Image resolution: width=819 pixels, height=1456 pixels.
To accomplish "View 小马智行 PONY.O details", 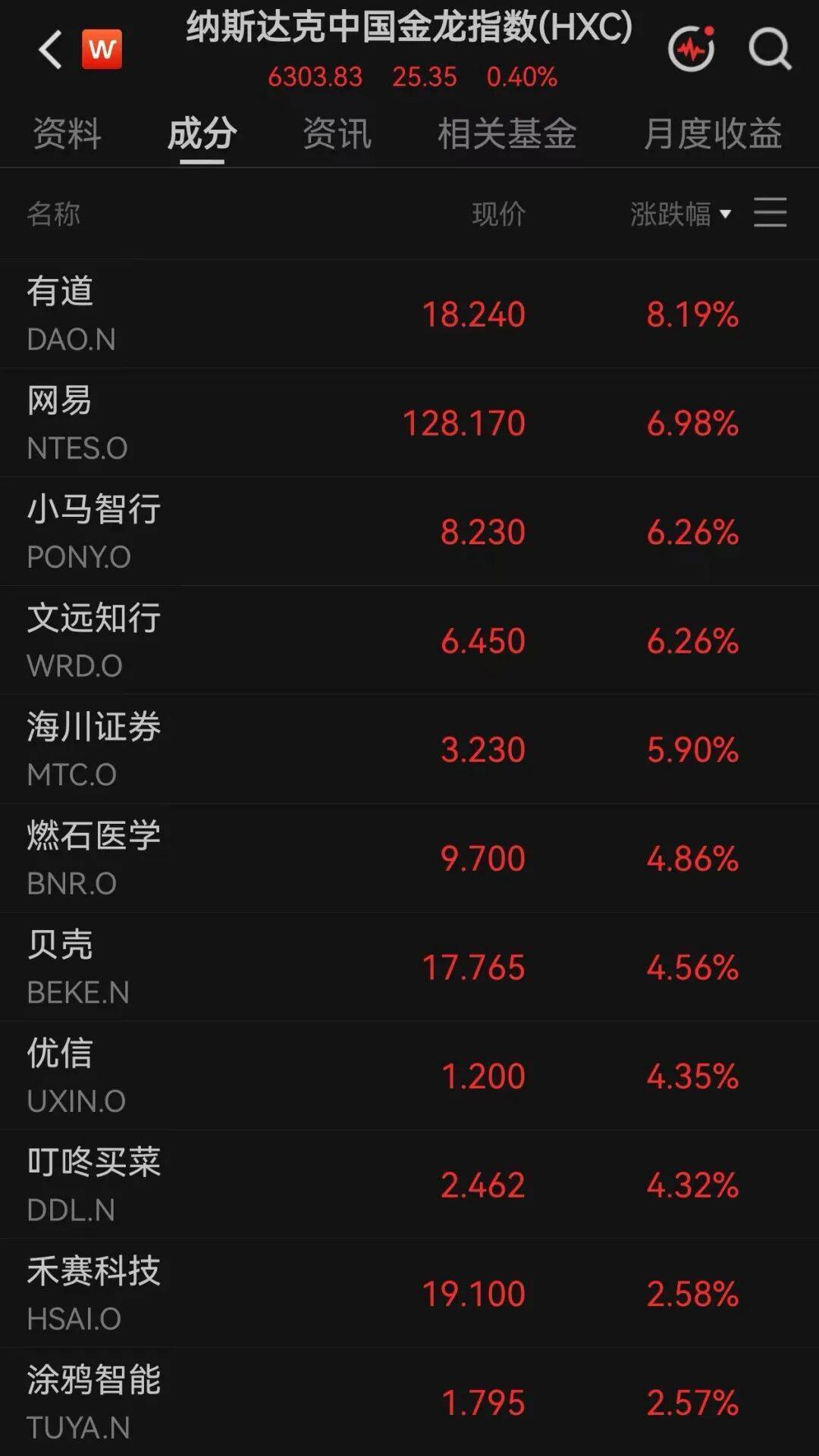I will (x=409, y=531).
